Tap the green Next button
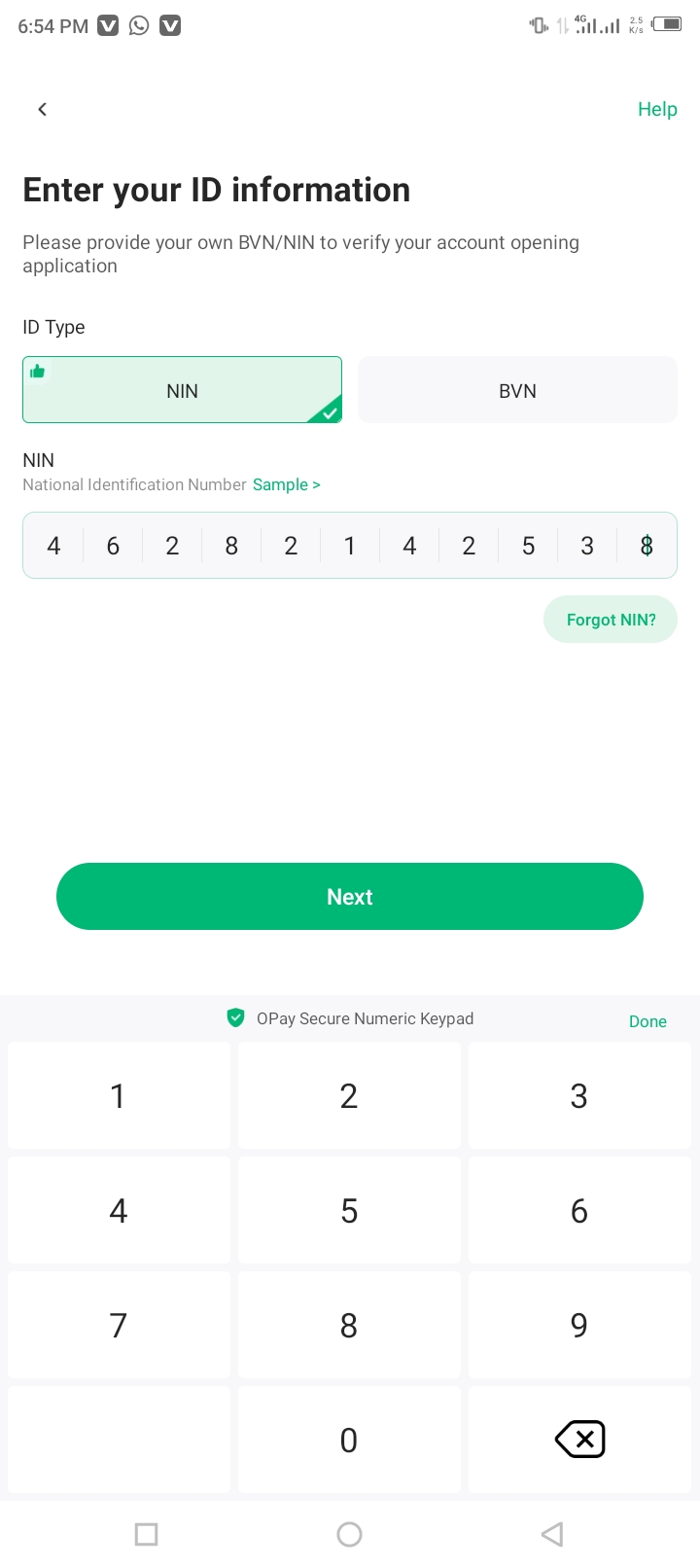 pyautogui.click(x=350, y=896)
